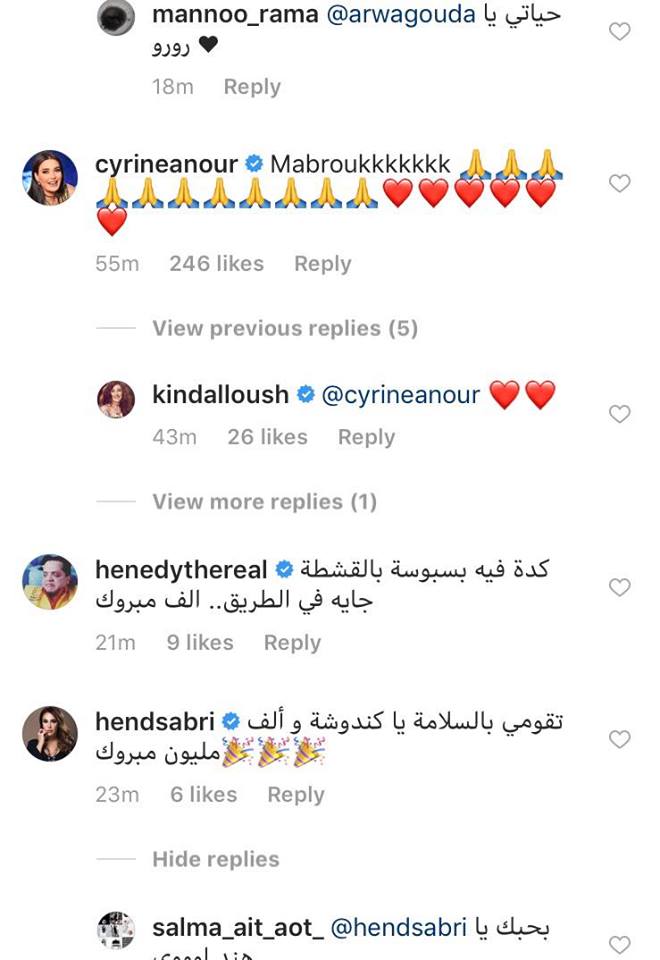
Task: Reply to henedythereal's comment
Action: click(x=292, y=643)
